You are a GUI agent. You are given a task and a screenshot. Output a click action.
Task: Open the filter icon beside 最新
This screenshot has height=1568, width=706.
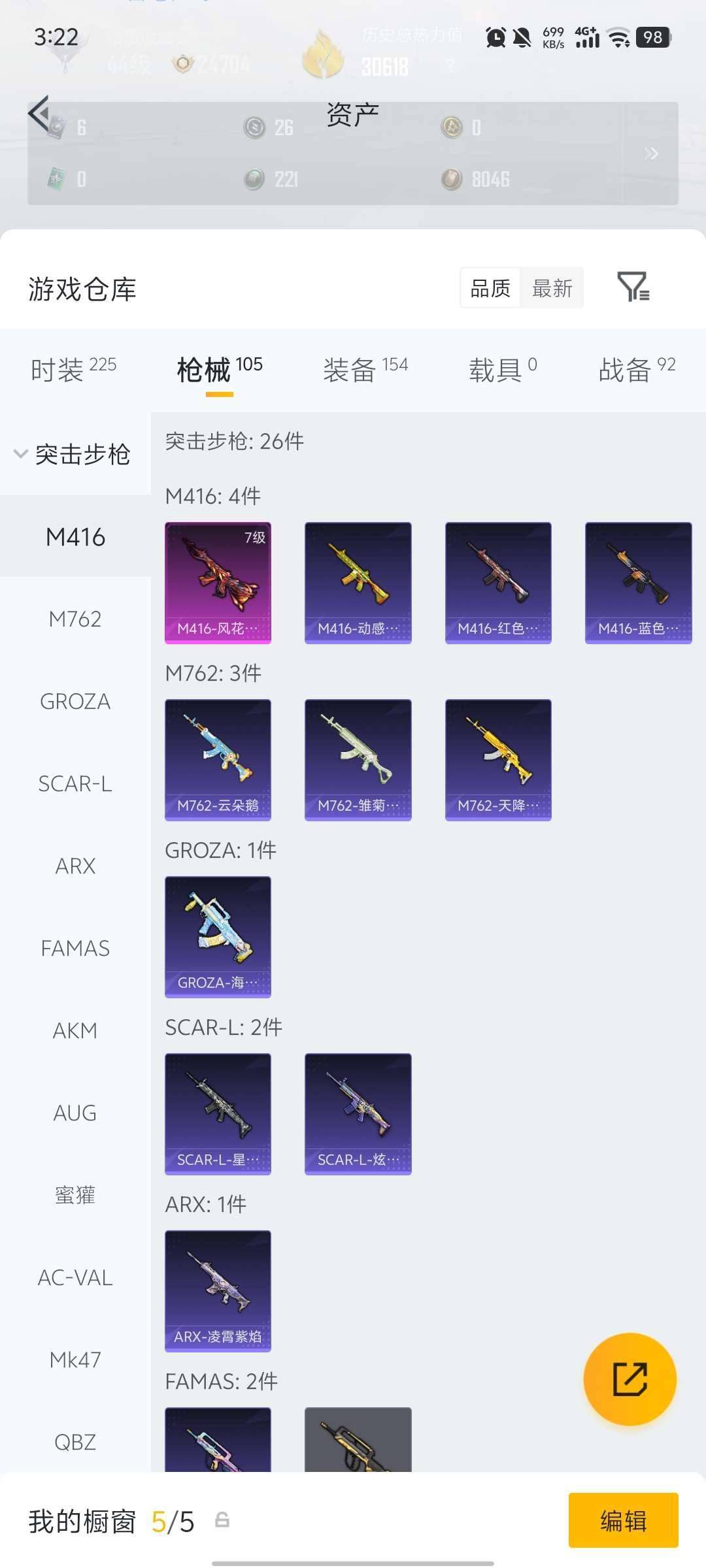633,287
